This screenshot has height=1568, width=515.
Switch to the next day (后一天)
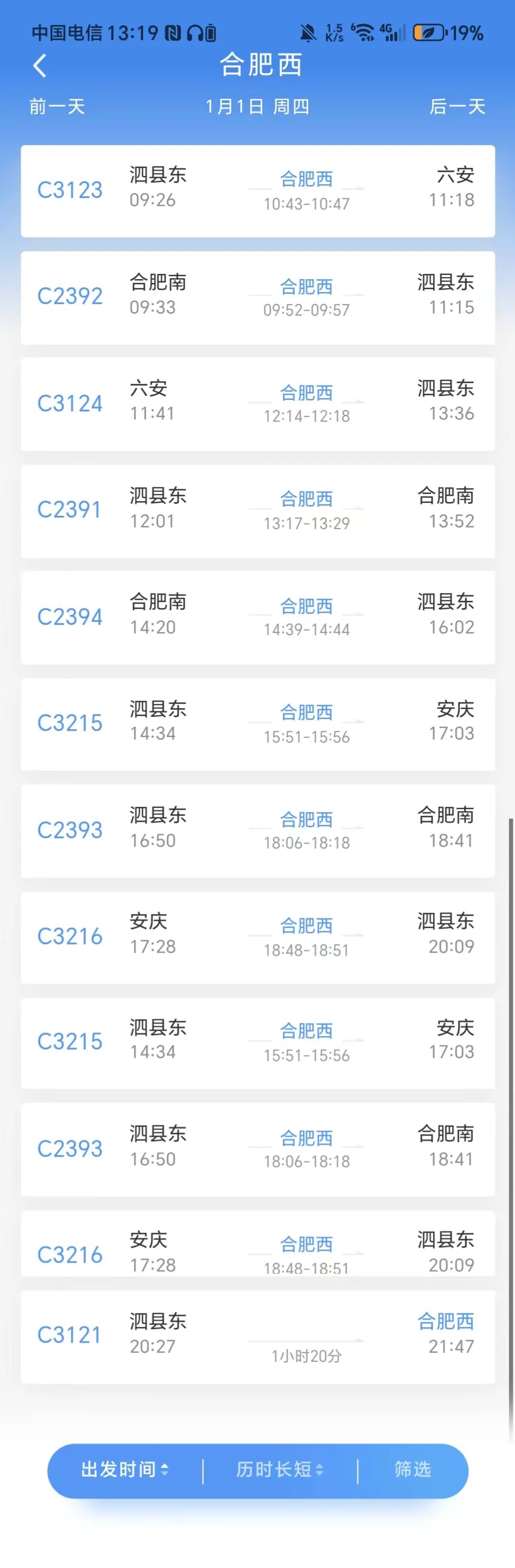pyautogui.click(x=457, y=107)
